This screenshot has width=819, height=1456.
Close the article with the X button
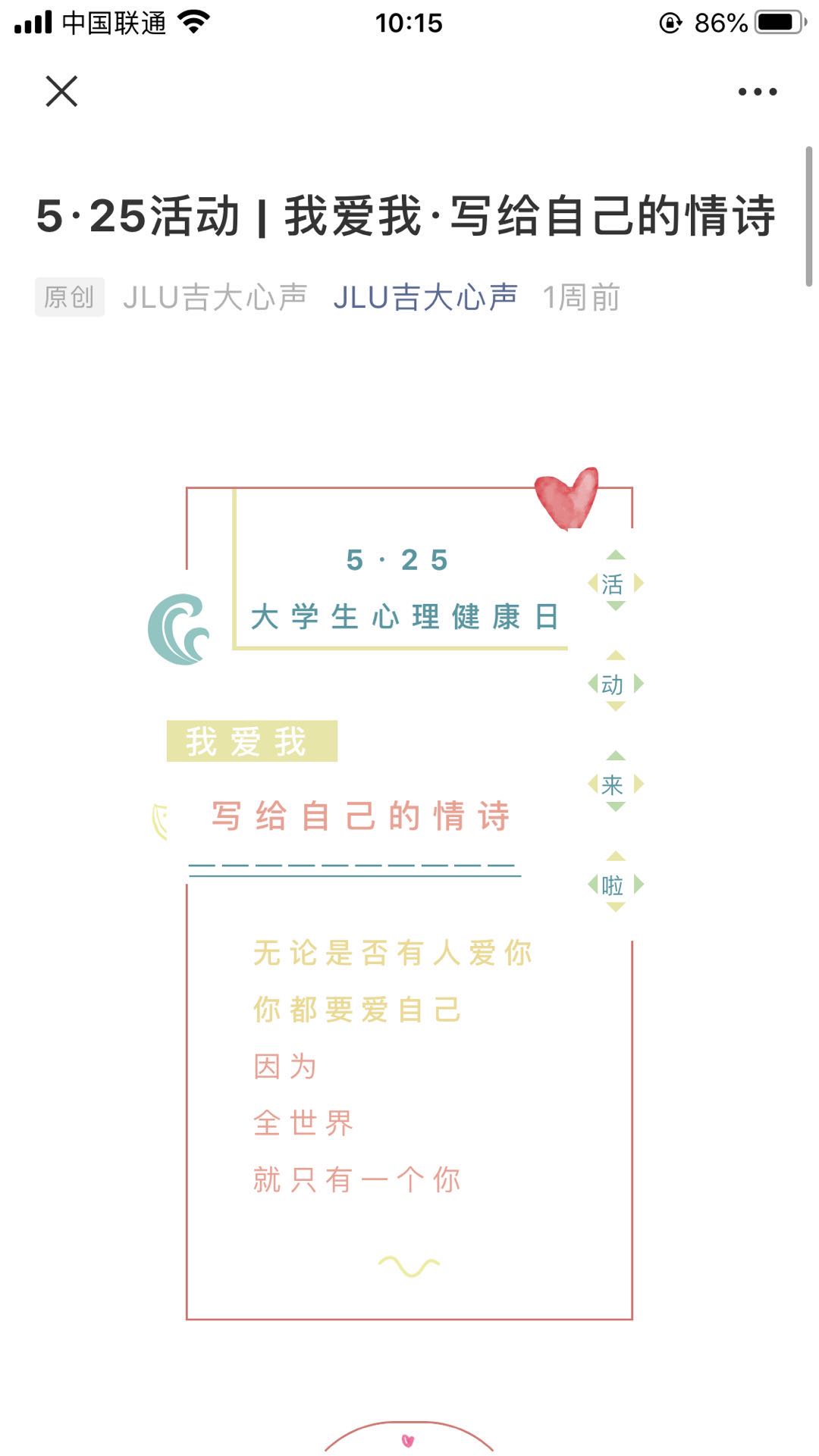tap(61, 92)
